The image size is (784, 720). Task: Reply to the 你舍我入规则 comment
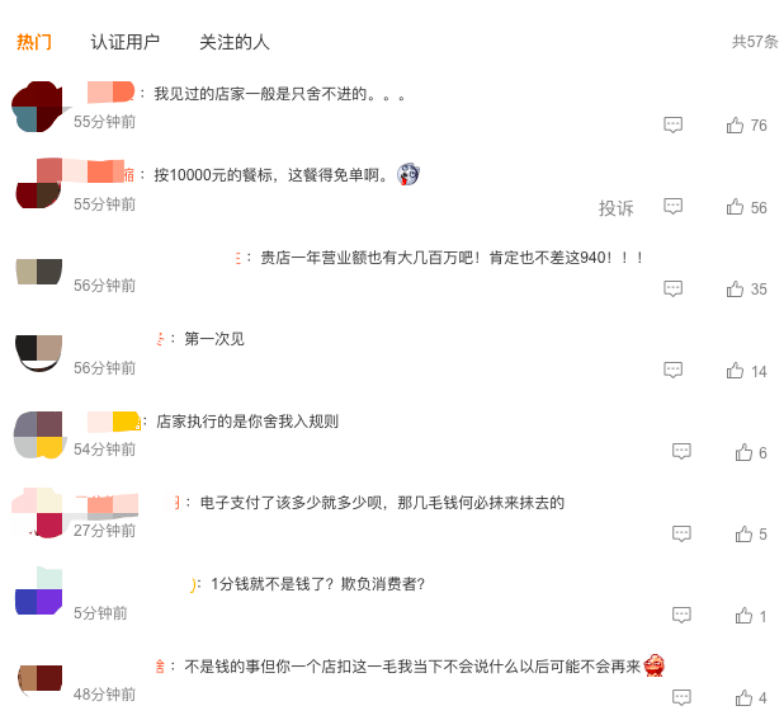(x=681, y=452)
